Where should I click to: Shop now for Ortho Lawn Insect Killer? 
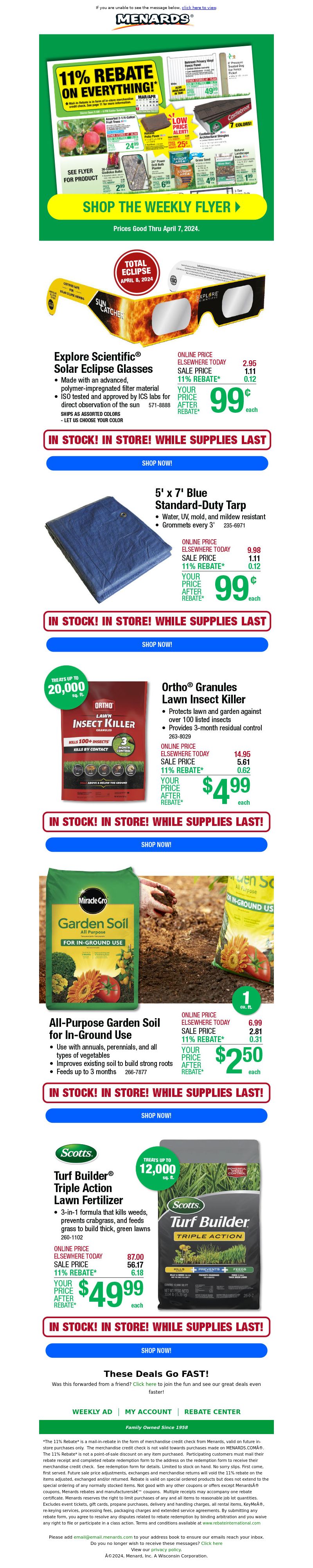coord(156,845)
